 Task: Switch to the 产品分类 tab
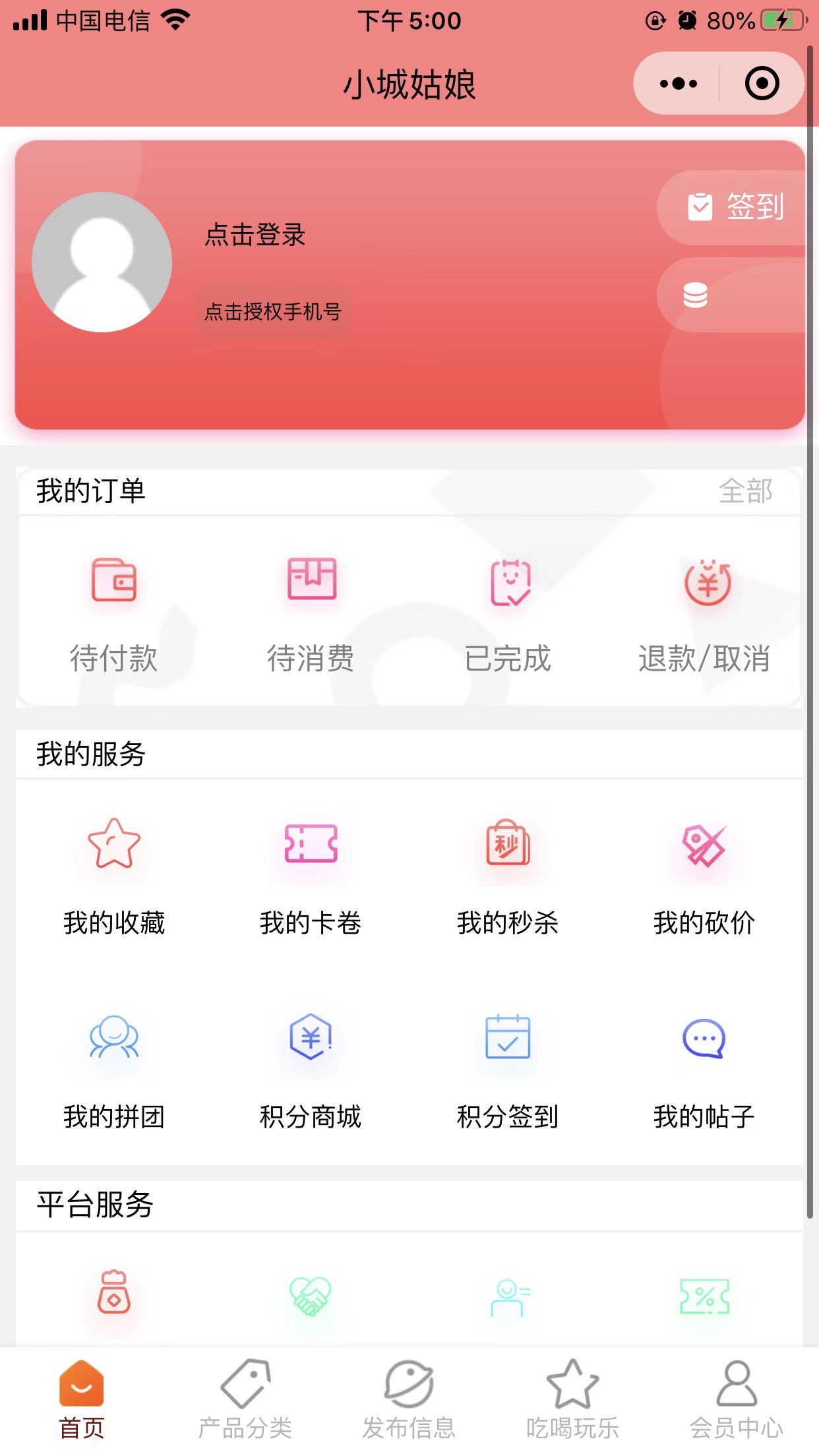(245, 1399)
